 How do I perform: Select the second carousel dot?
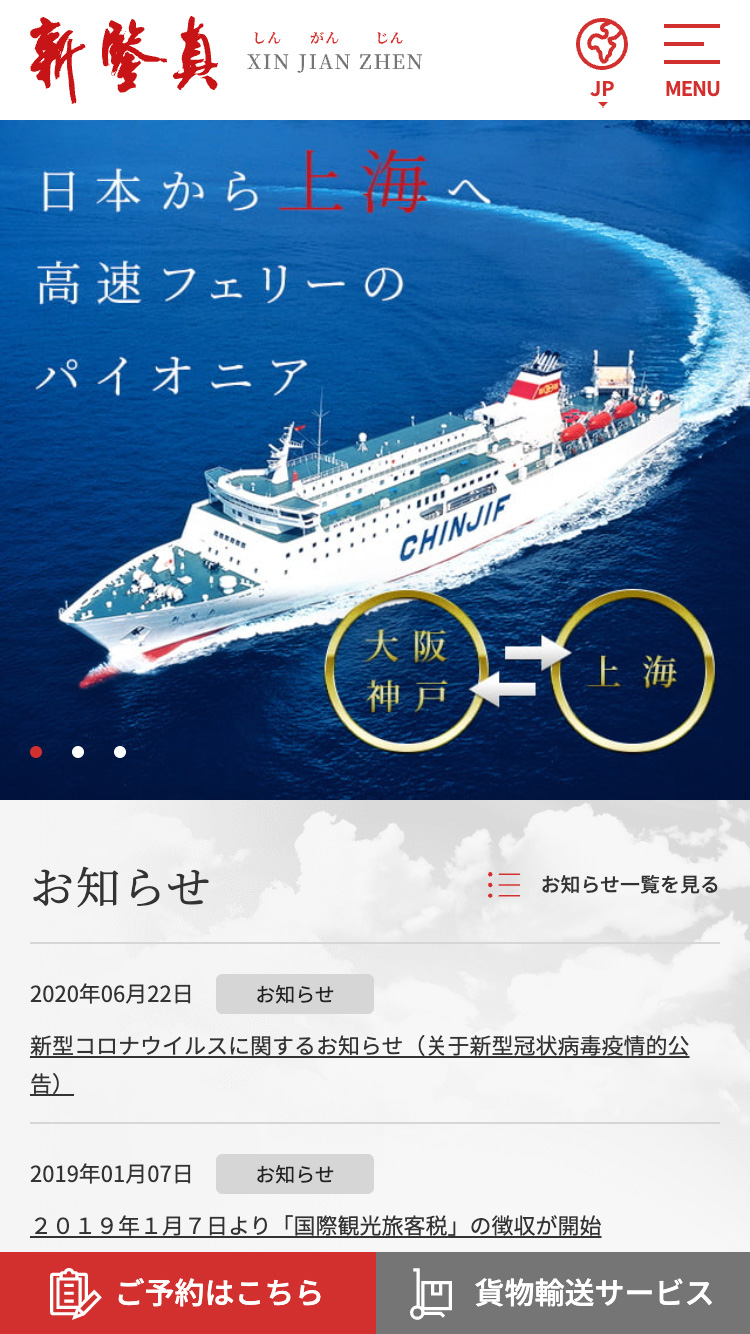coord(78,752)
